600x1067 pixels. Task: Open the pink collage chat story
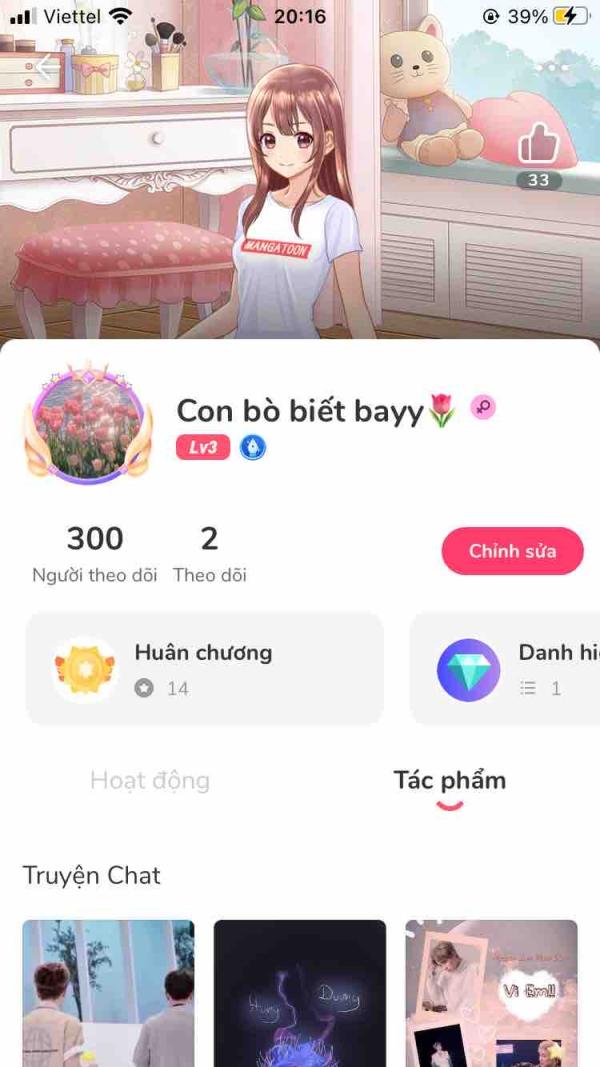pos(491,992)
